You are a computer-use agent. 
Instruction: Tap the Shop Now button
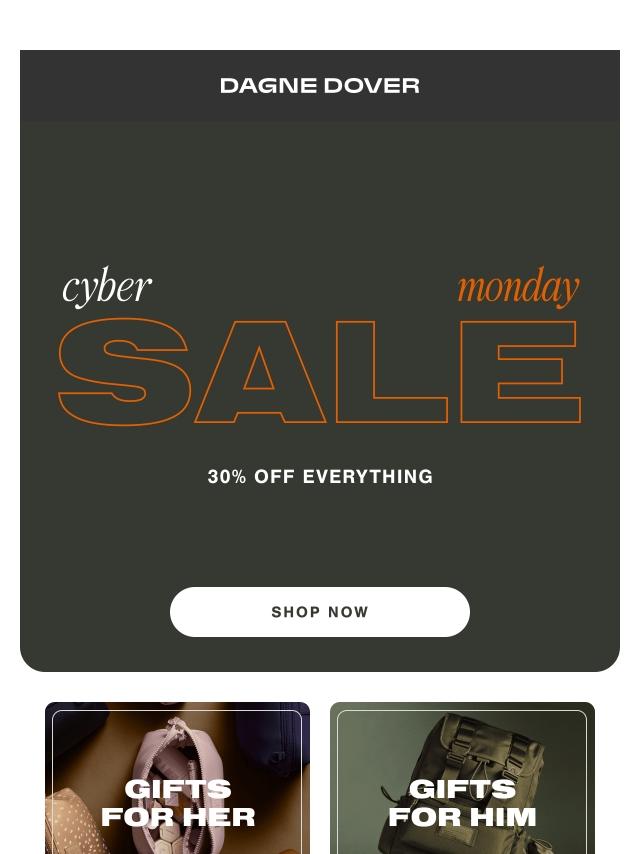(x=320, y=612)
